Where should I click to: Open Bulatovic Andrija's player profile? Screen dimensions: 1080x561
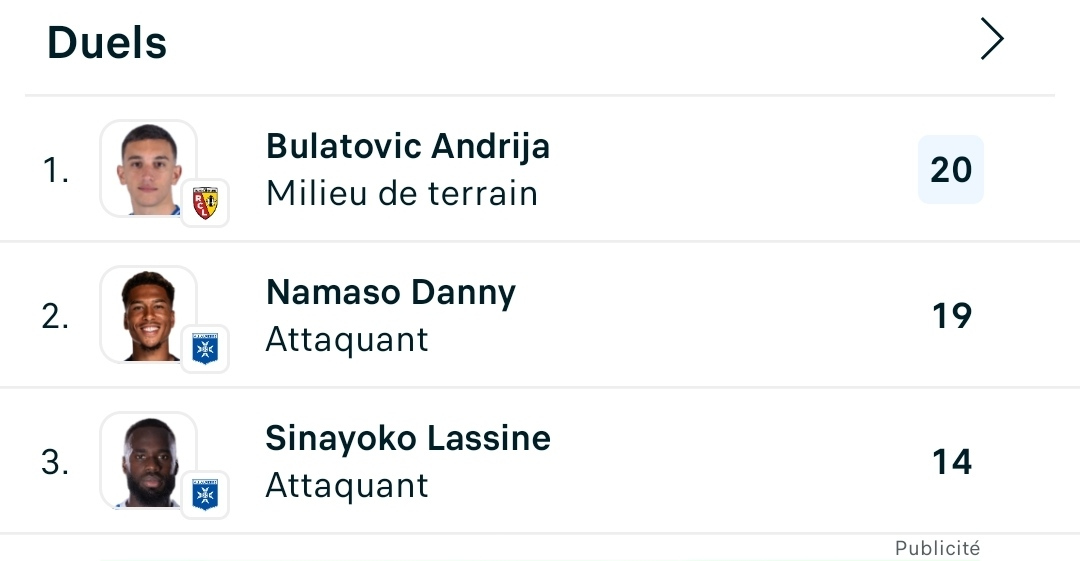[x=407, y=147]
